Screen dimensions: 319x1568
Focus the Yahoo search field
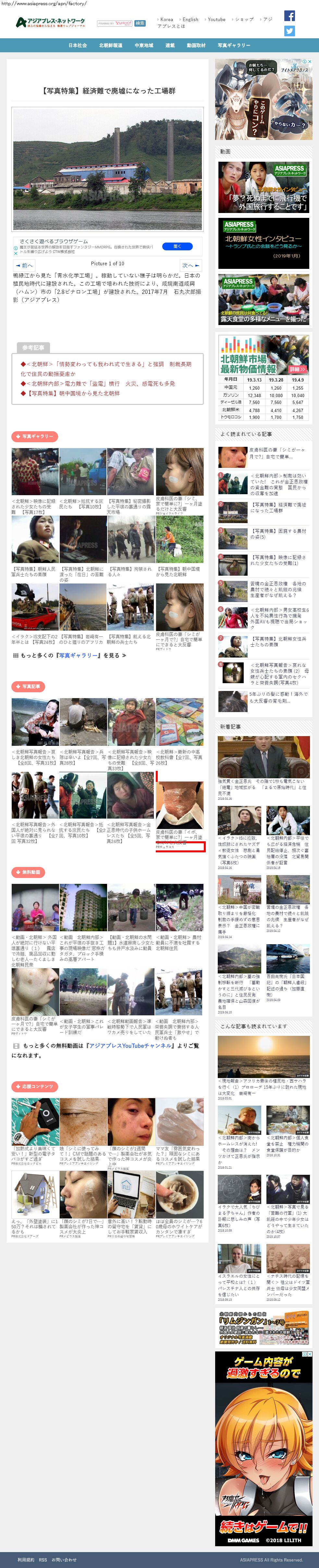pyautogui.click(x=115, y=23)
